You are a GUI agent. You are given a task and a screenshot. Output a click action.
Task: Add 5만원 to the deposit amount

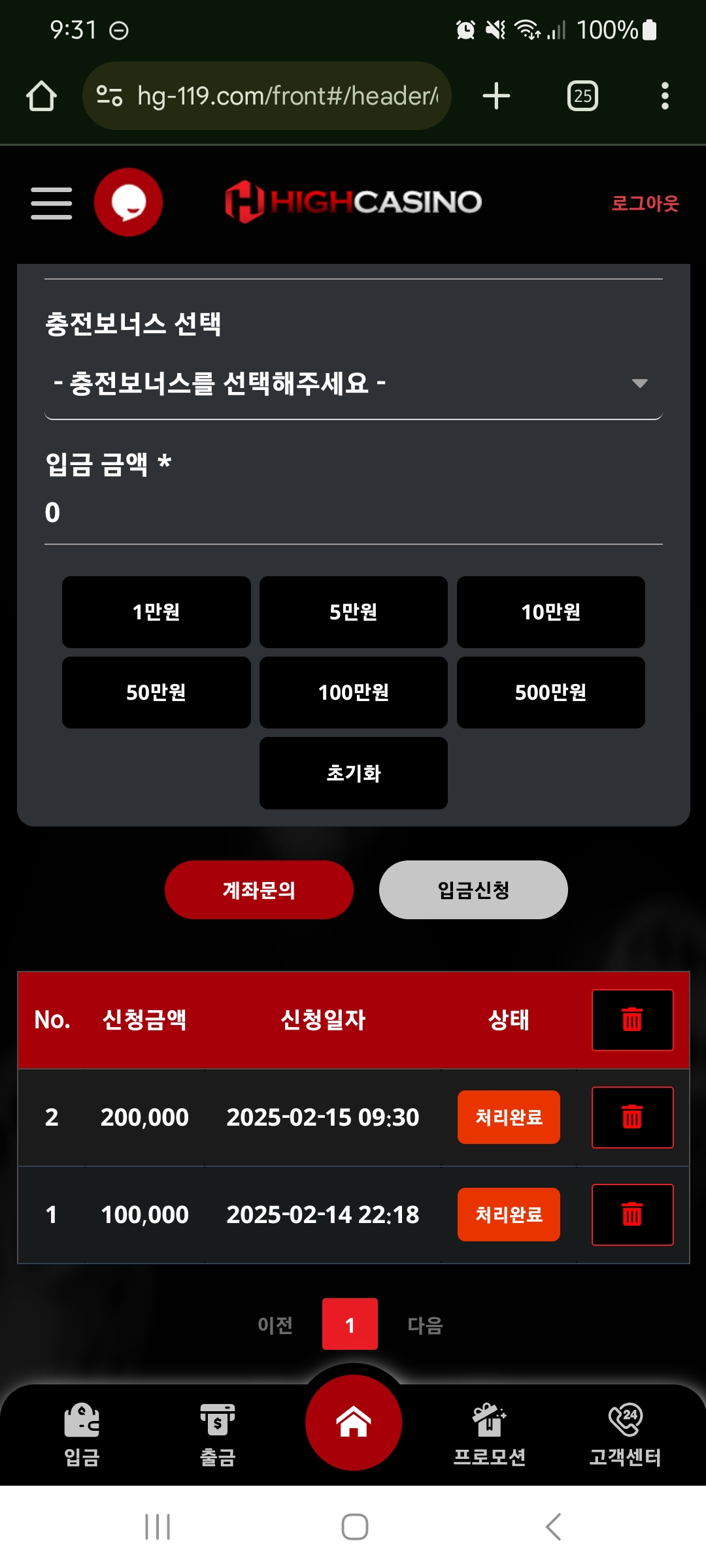353,612
